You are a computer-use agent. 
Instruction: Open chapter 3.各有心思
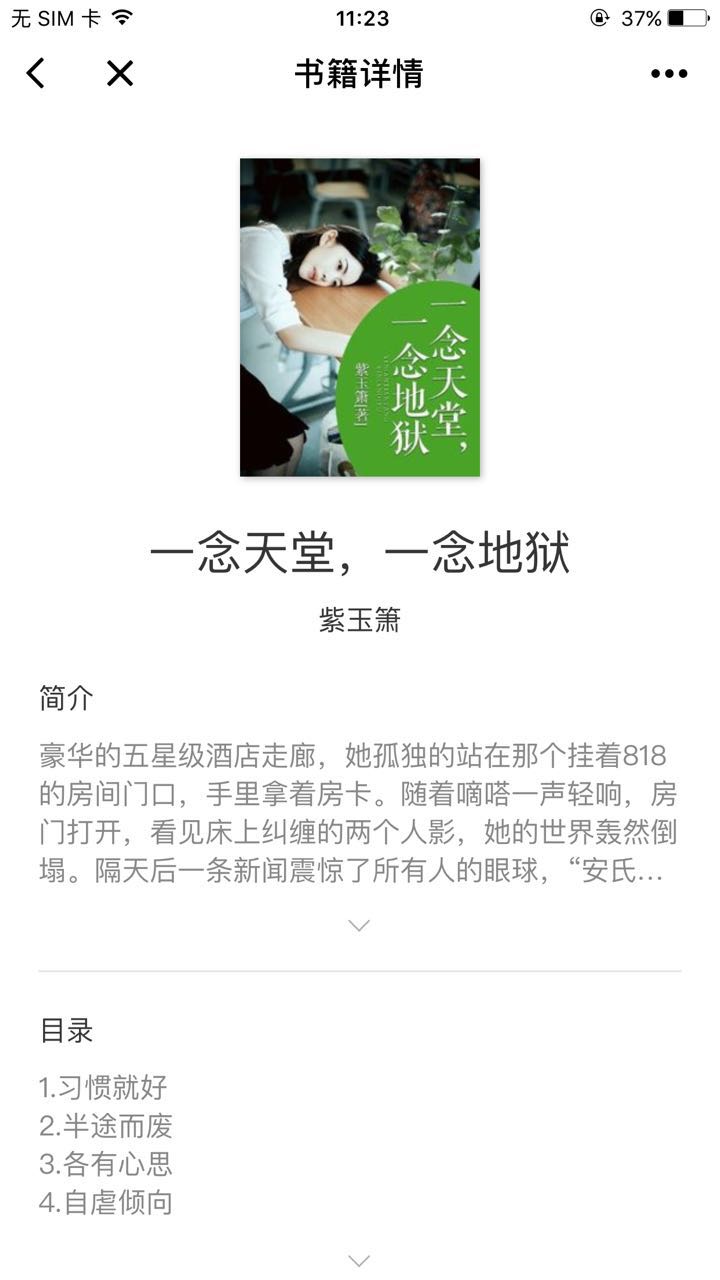coord(106,1164)
